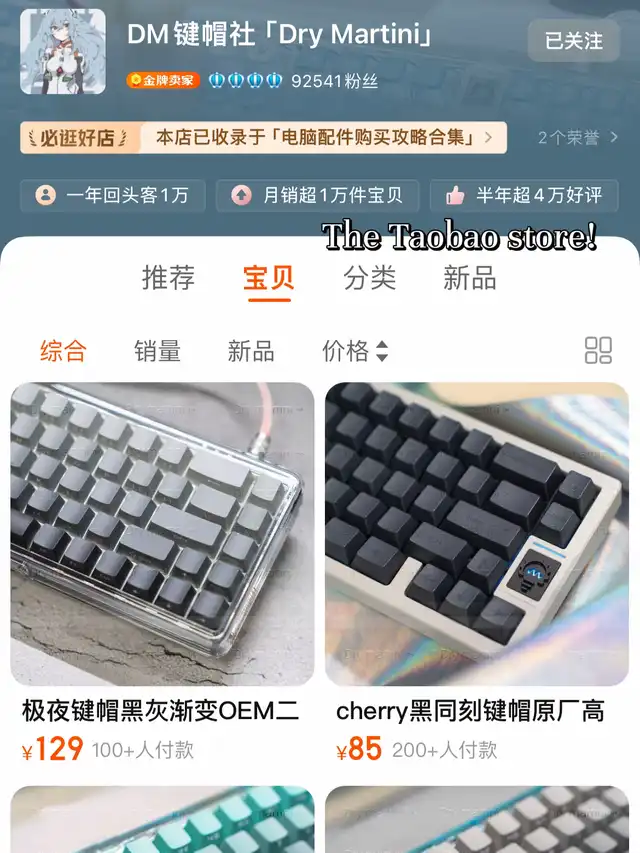This screenshot has height=853, width=640.
Task: Toggle the grid layout view icon
Action: [x=598, y=350]
